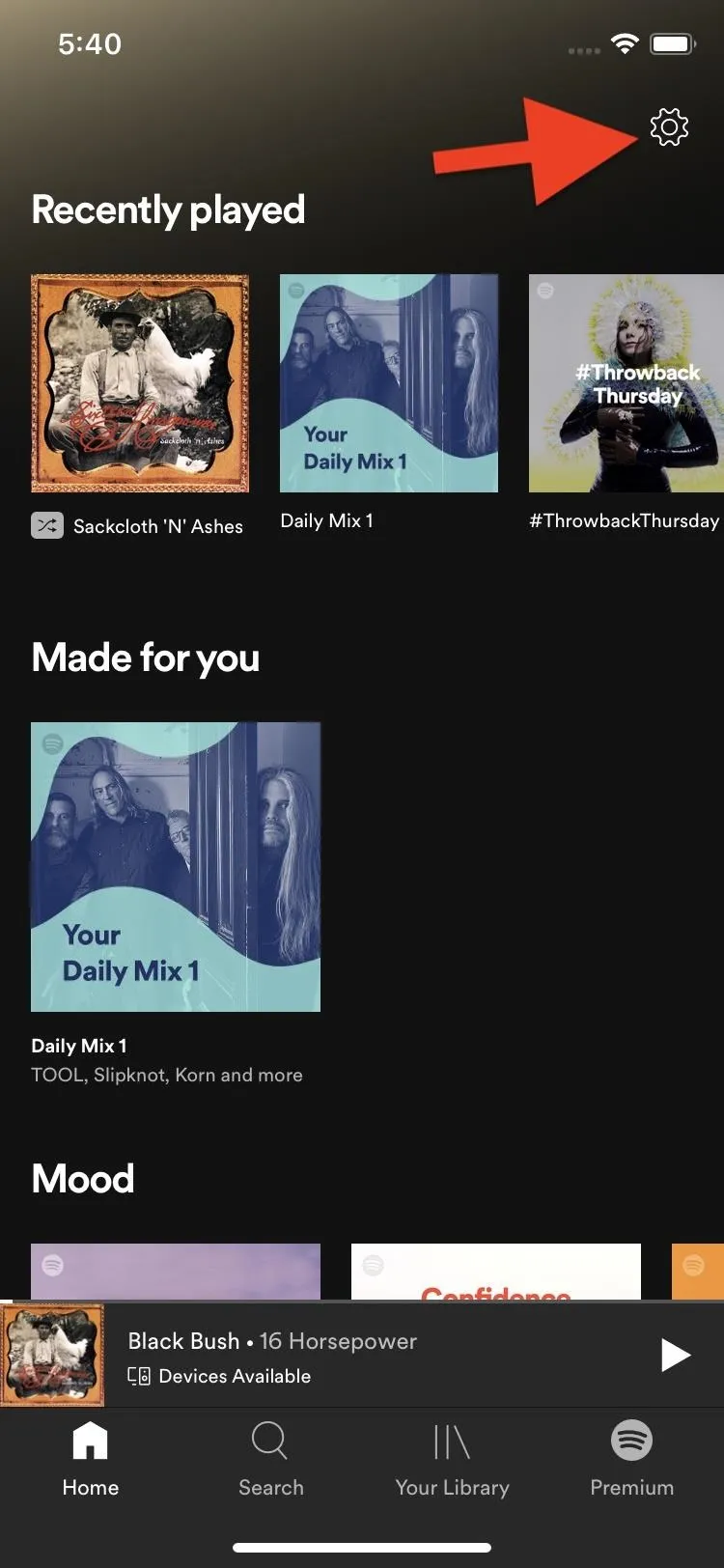Open the #ThrowbackThursday playlist

click(627, 383)
